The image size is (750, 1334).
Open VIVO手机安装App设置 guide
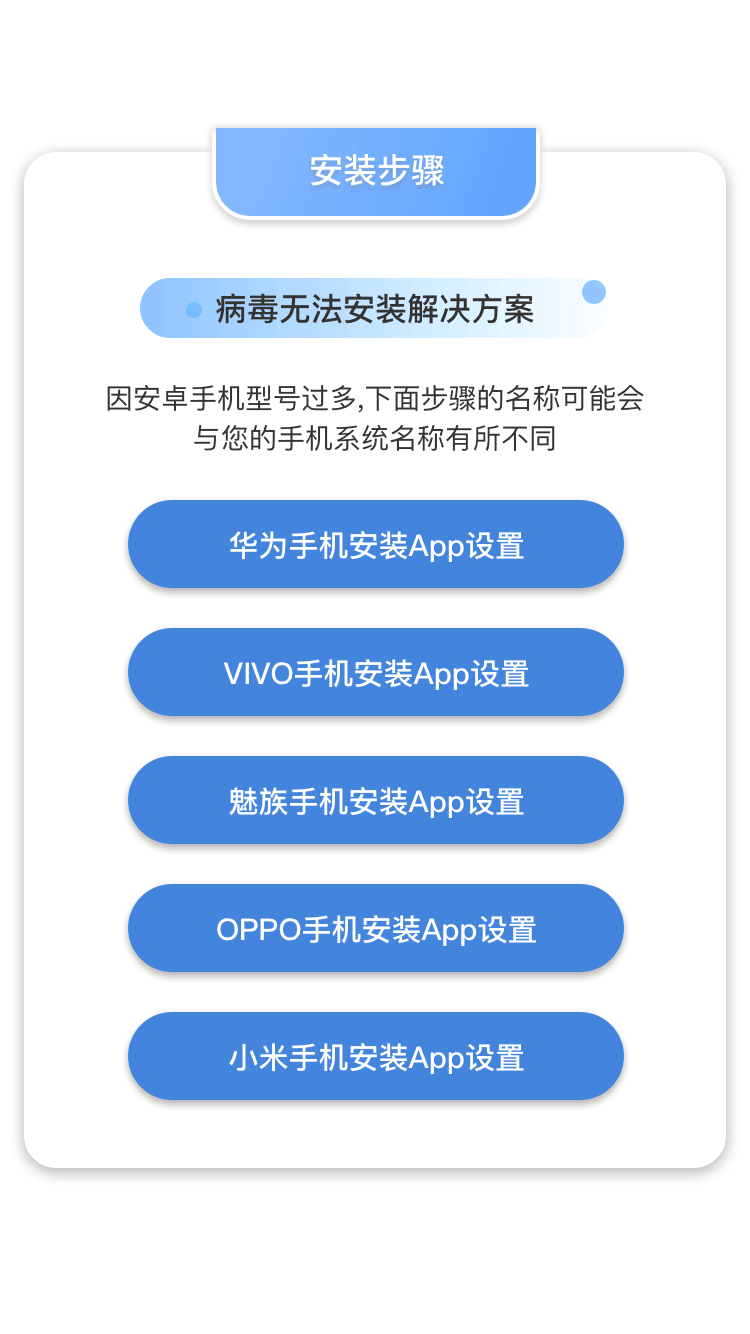point(376,672)
